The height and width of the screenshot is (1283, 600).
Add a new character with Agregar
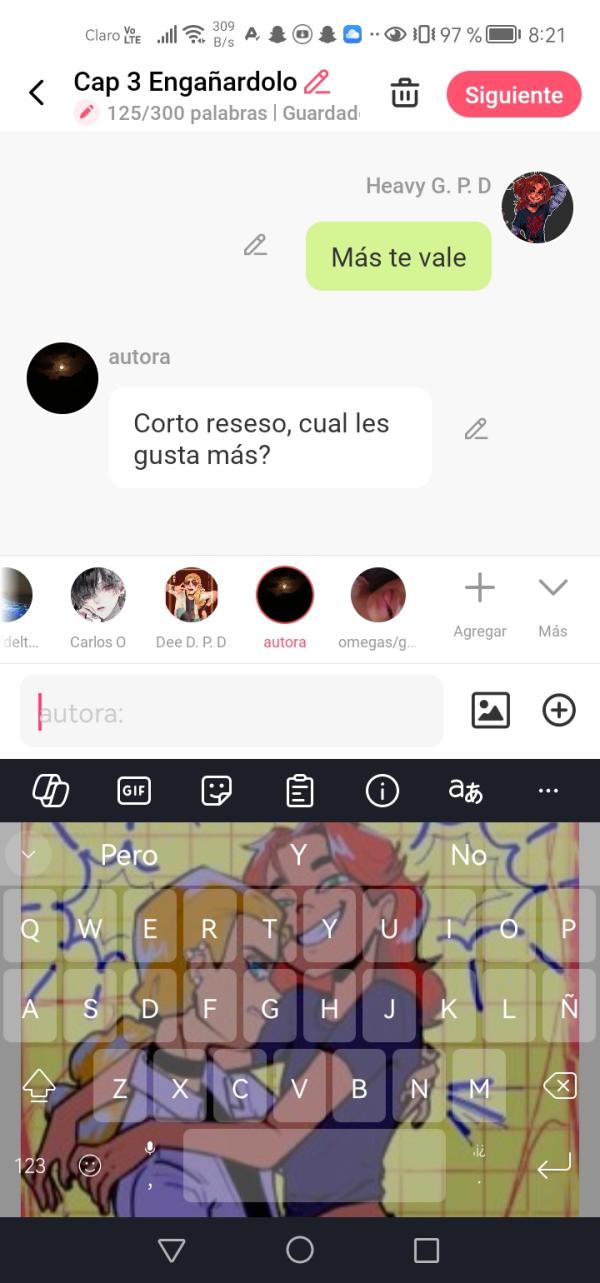[480, 600]
